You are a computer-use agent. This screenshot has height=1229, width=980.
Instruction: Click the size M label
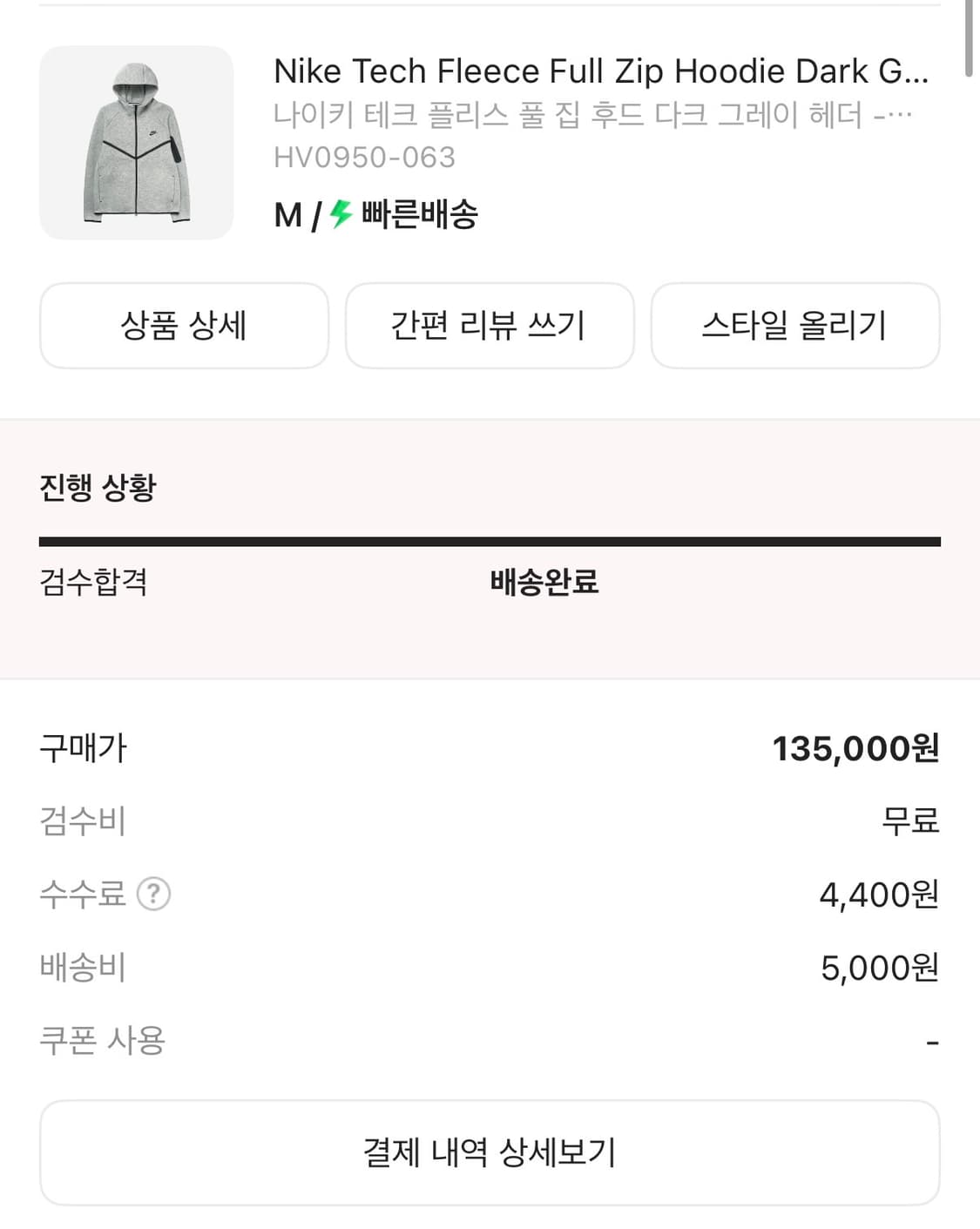click(286, 215)
